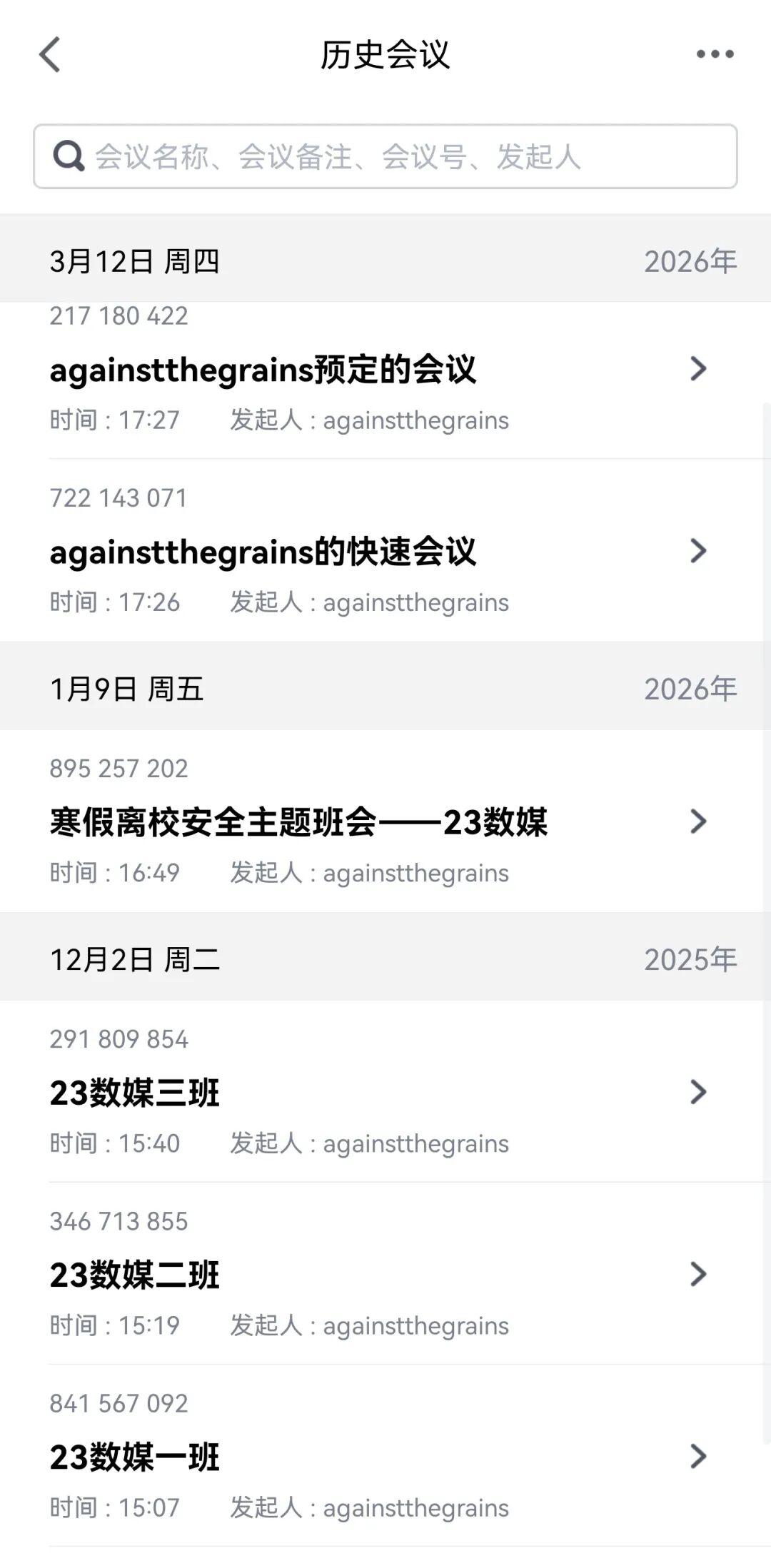This screenshot has height=1568, width=771.
Task: Open the three-dot more options menu
Action: click(715, 54)
